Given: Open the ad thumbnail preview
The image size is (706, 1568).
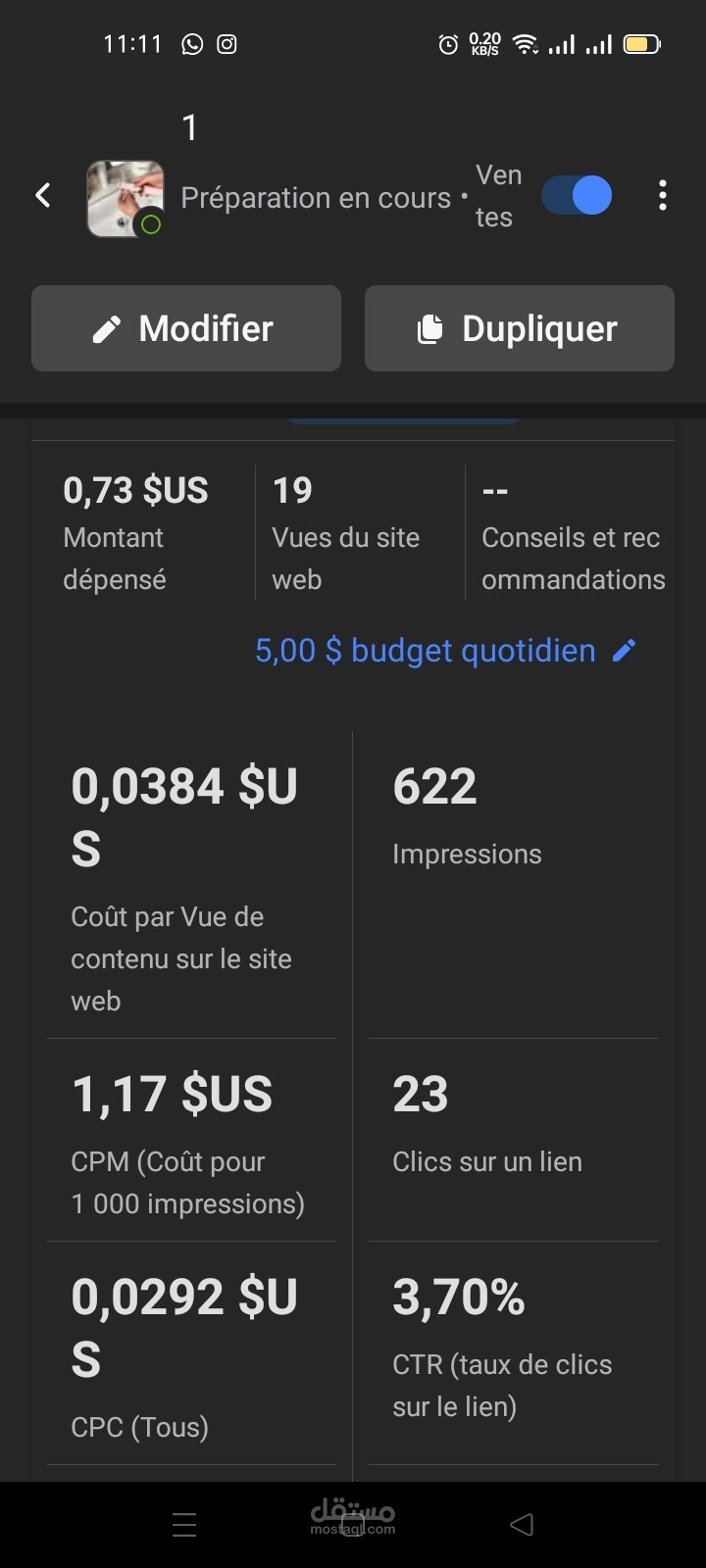Looking at the screenshot, I should click(126, 199).
